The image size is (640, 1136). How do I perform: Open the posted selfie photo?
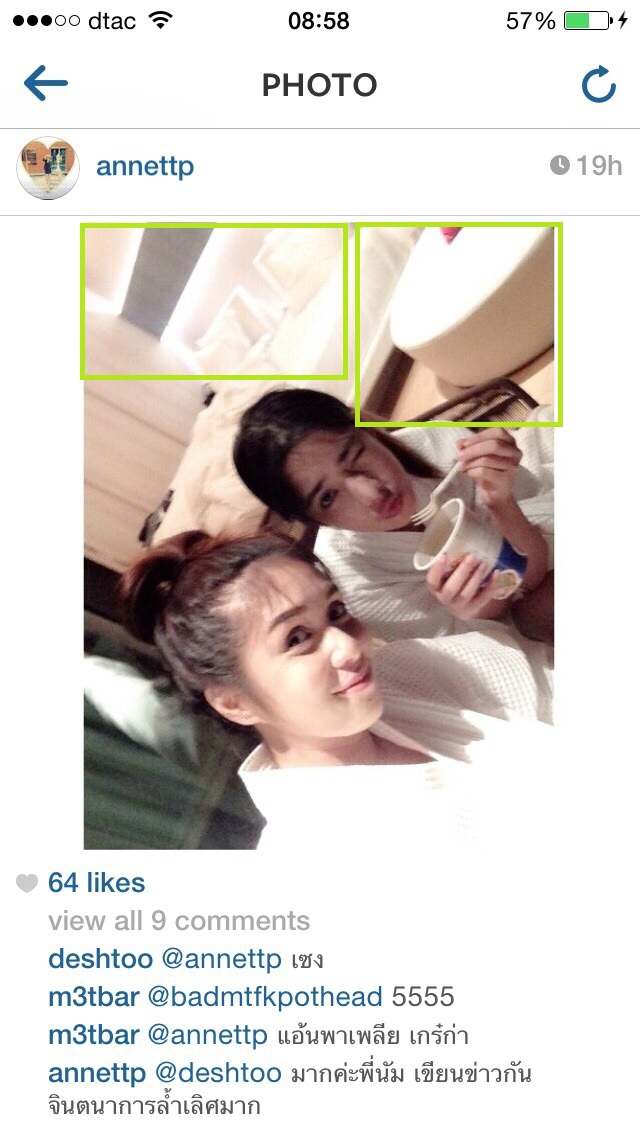[x=319, y=535]
